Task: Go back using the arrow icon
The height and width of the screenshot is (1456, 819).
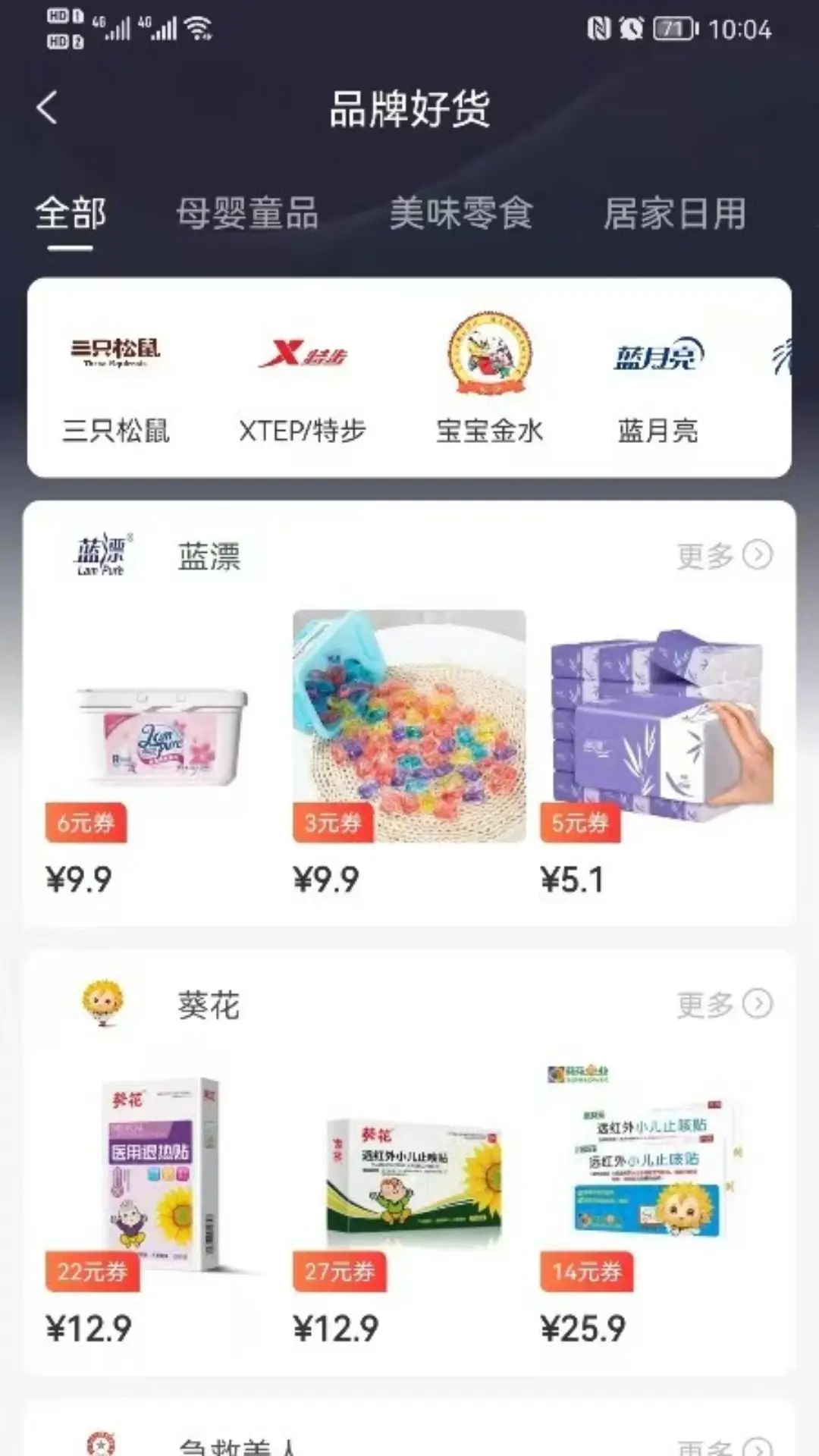Action: coord(47,108)
